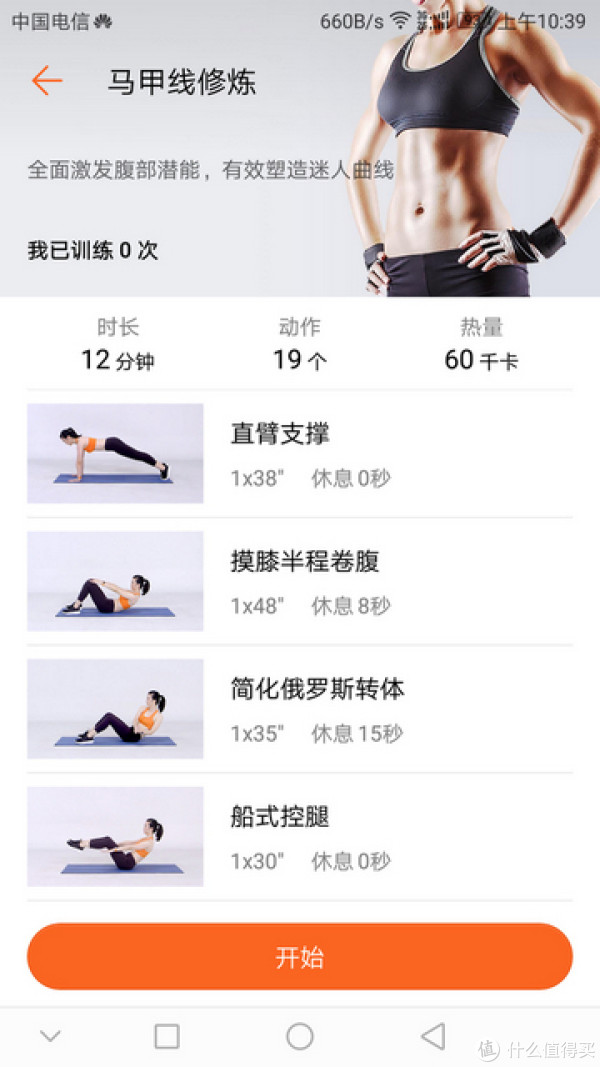Go back using the orange arrow
600x1067 pixels.
(46, 81)
